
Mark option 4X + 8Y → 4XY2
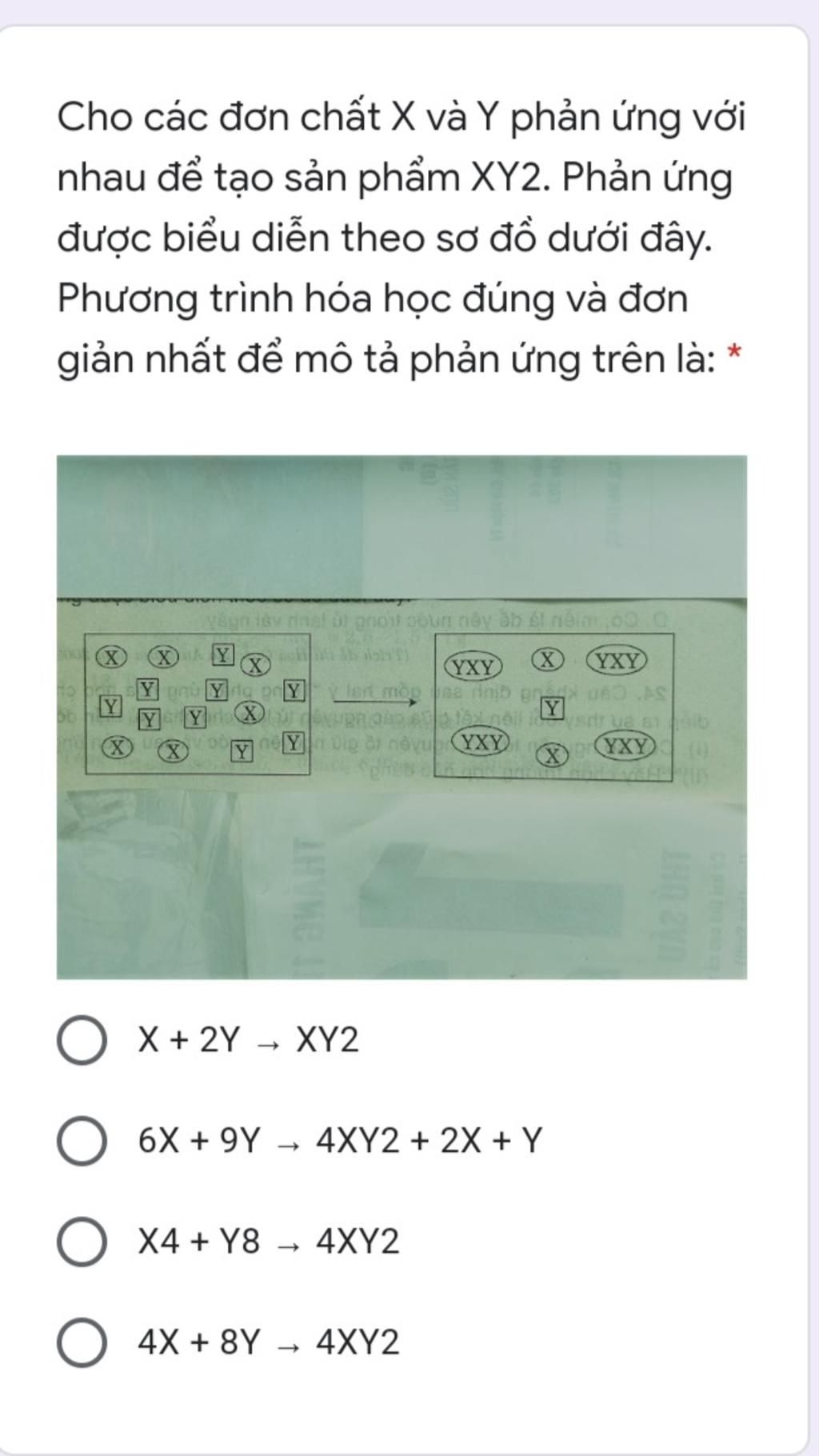click(82, 1343)
